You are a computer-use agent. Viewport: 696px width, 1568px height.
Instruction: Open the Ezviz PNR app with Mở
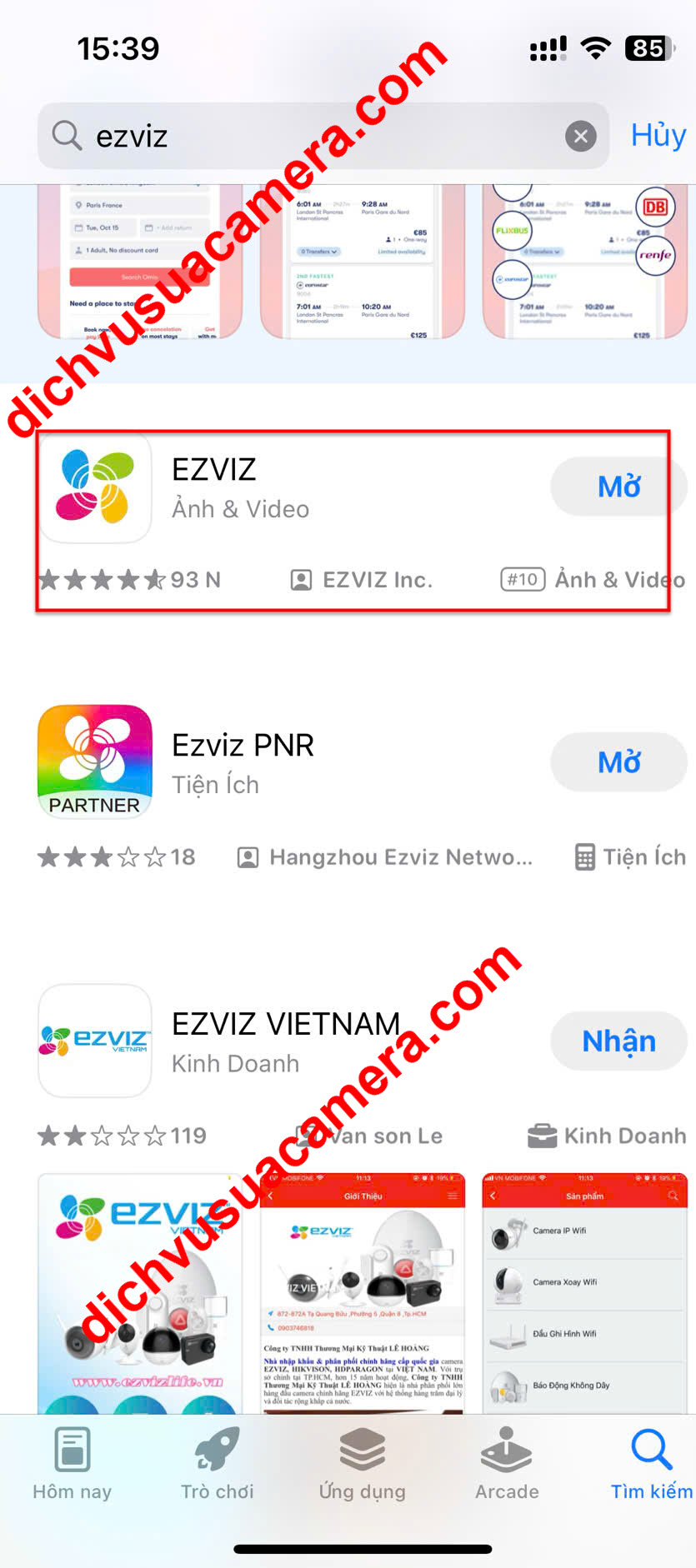pos(618,762)
